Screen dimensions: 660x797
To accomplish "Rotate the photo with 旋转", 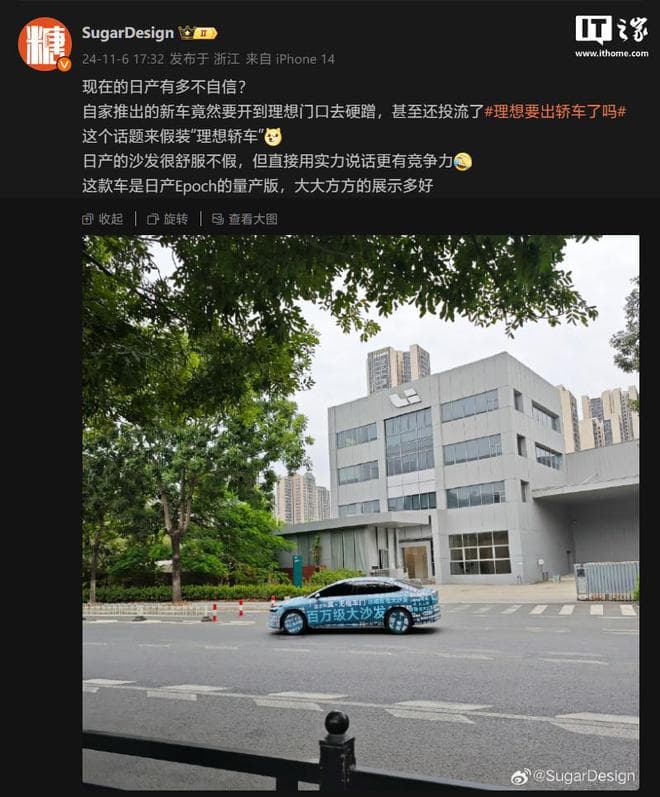I will 167,219.
